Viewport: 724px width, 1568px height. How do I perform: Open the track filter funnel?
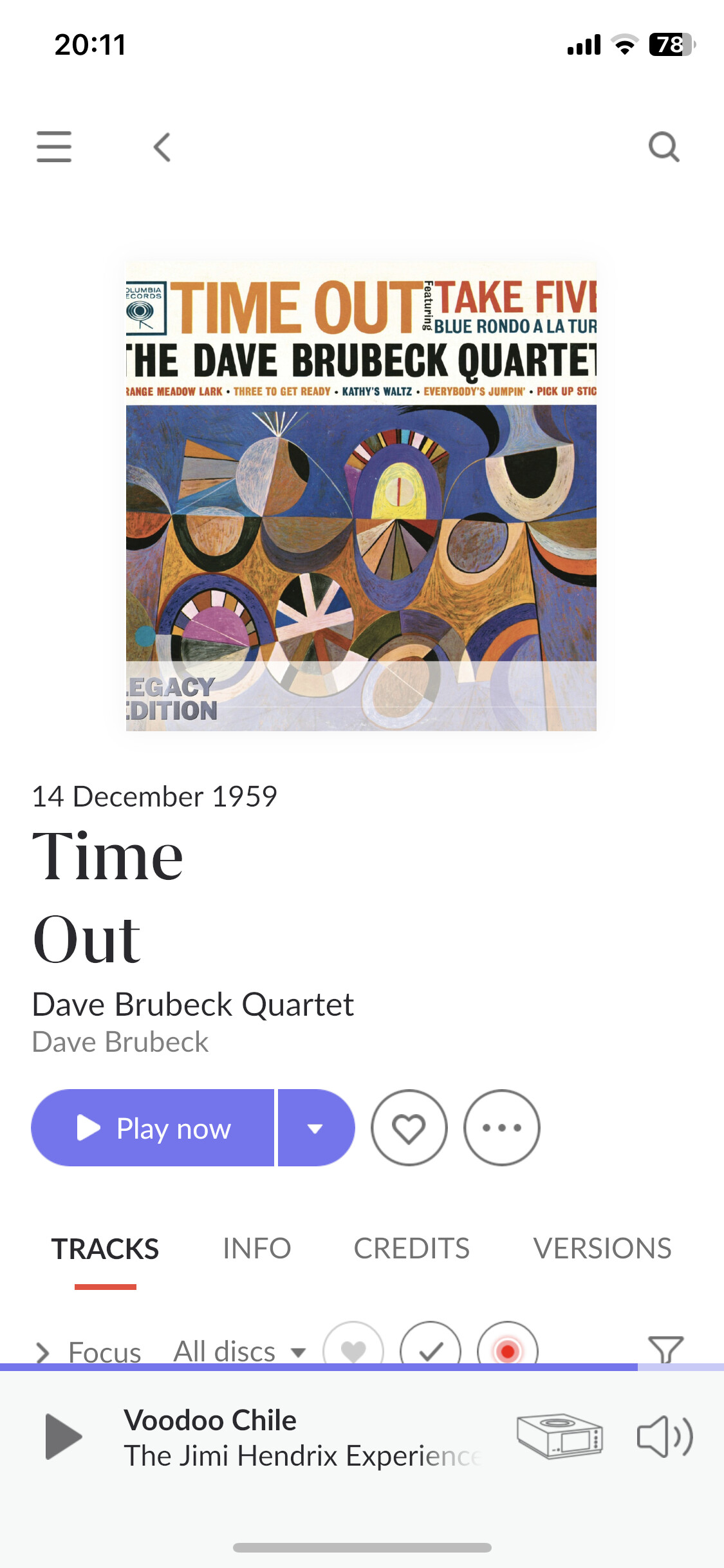[665, 1349]
